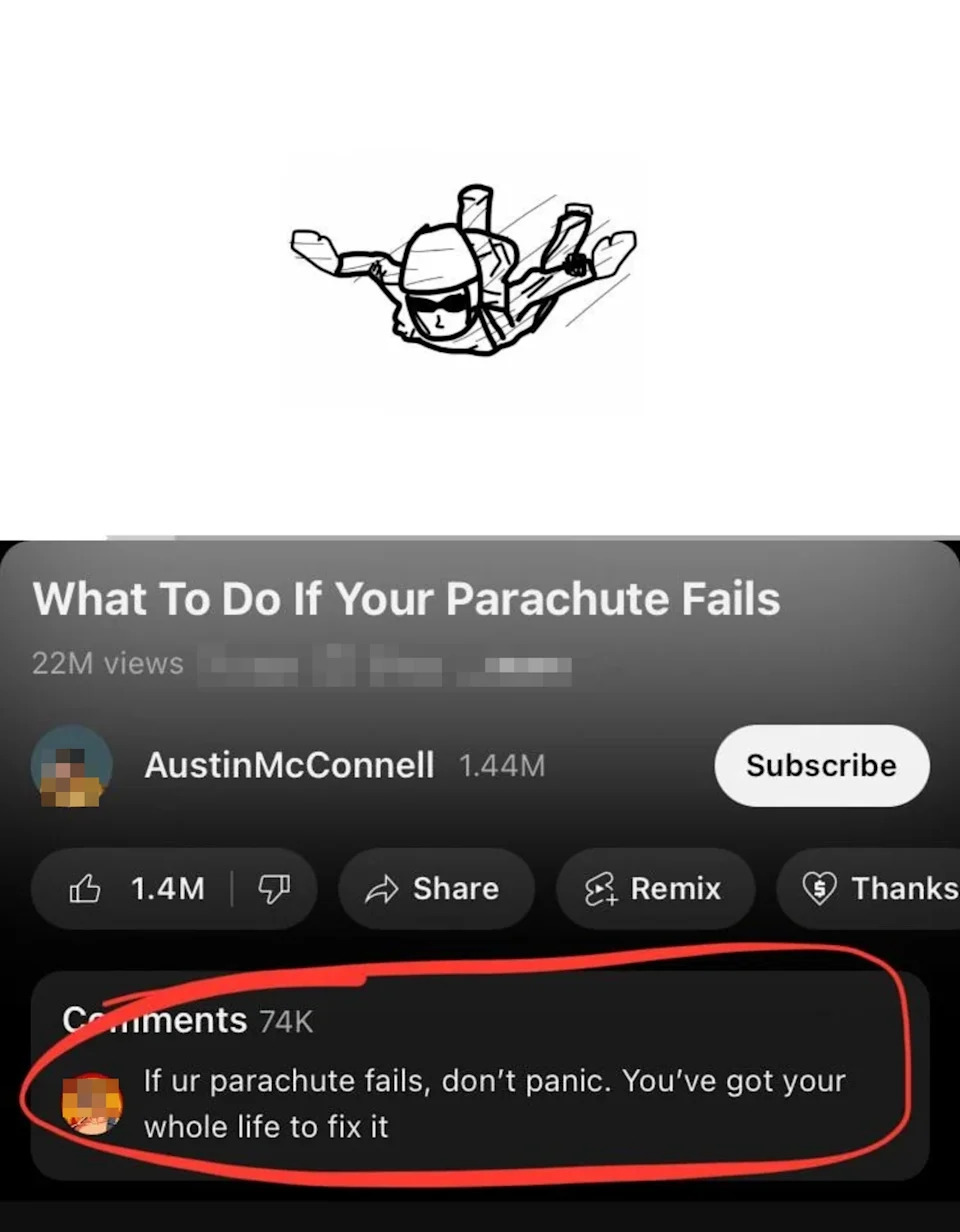960x1232 pixels.
Task: Expand the video title description
Action: (x=406, y=599)
